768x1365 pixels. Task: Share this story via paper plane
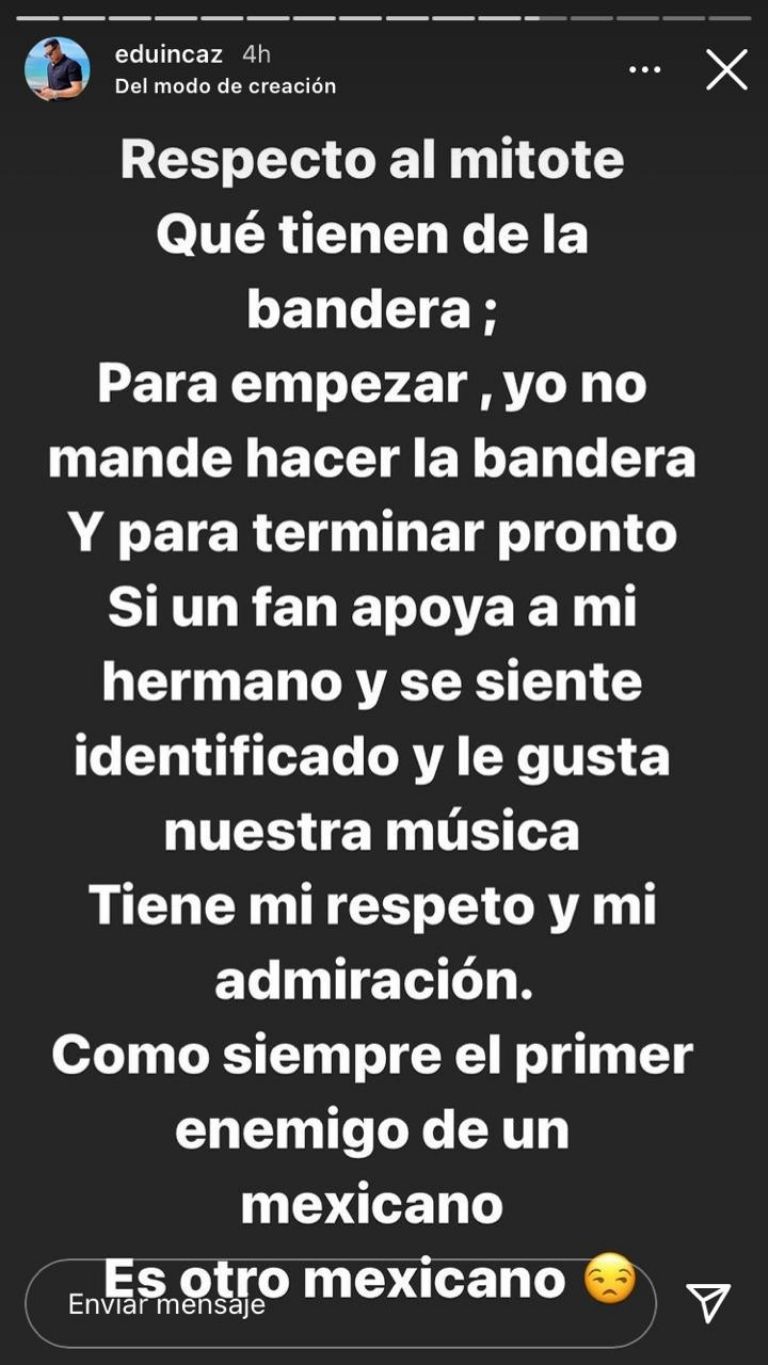coord(708,1302)
